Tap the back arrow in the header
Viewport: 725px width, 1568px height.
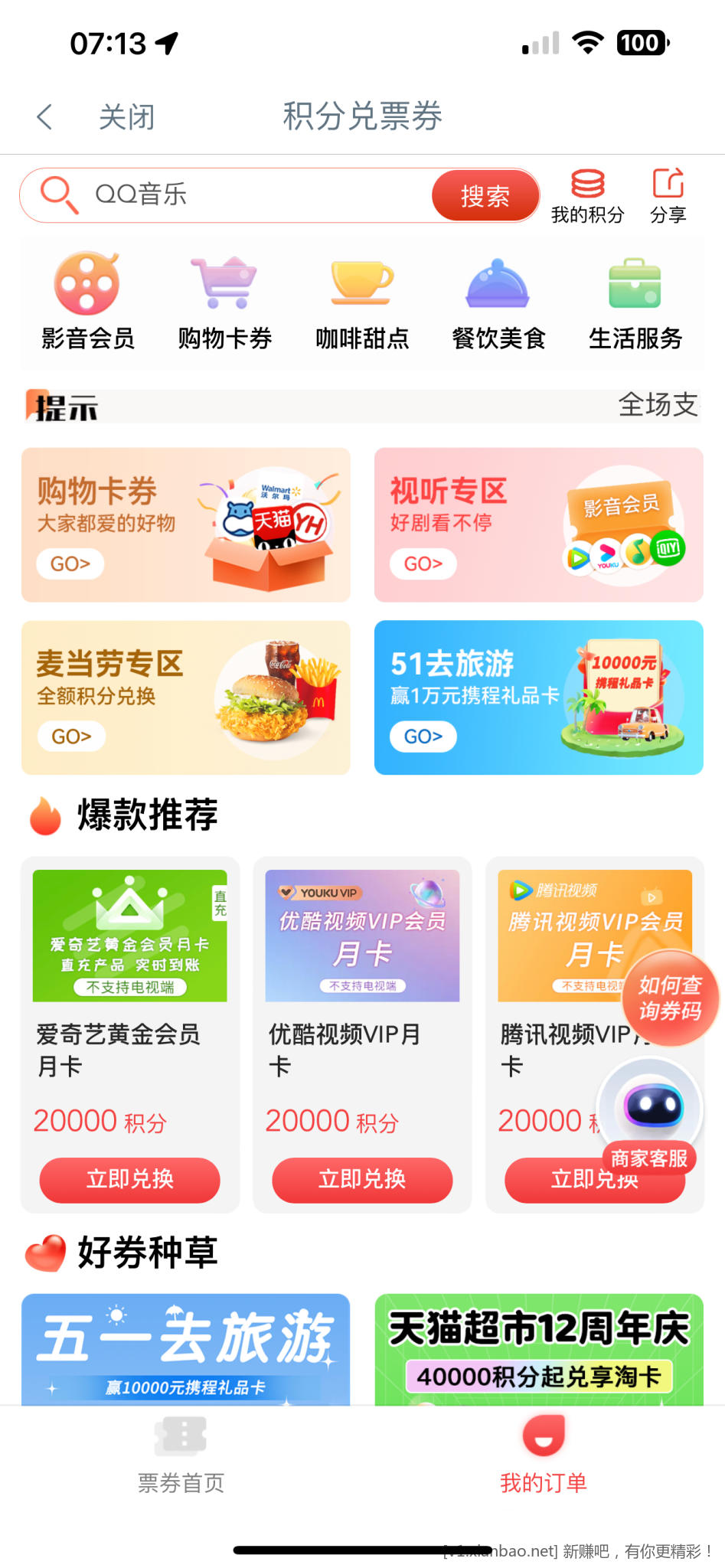pos(45,117)
